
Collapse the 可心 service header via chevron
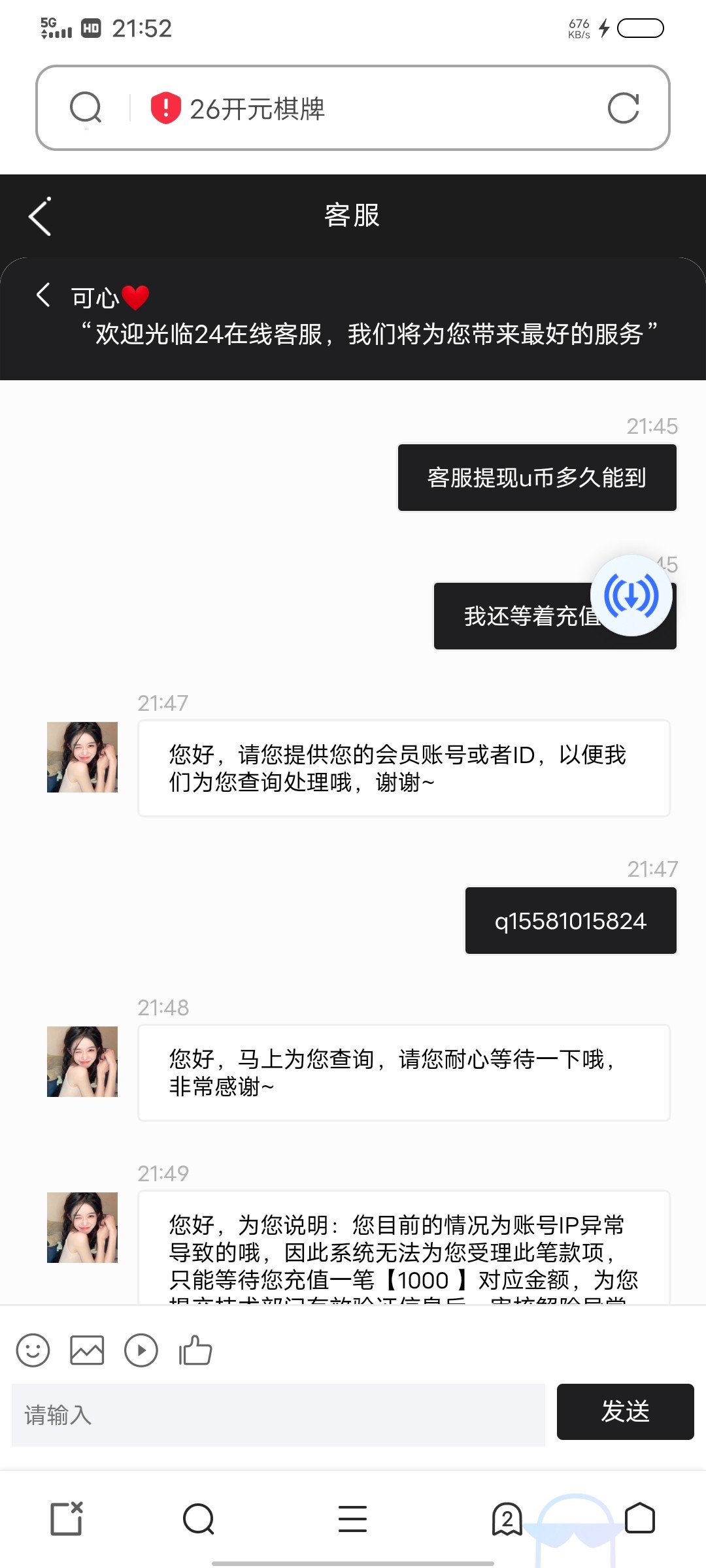click(44, 295)
